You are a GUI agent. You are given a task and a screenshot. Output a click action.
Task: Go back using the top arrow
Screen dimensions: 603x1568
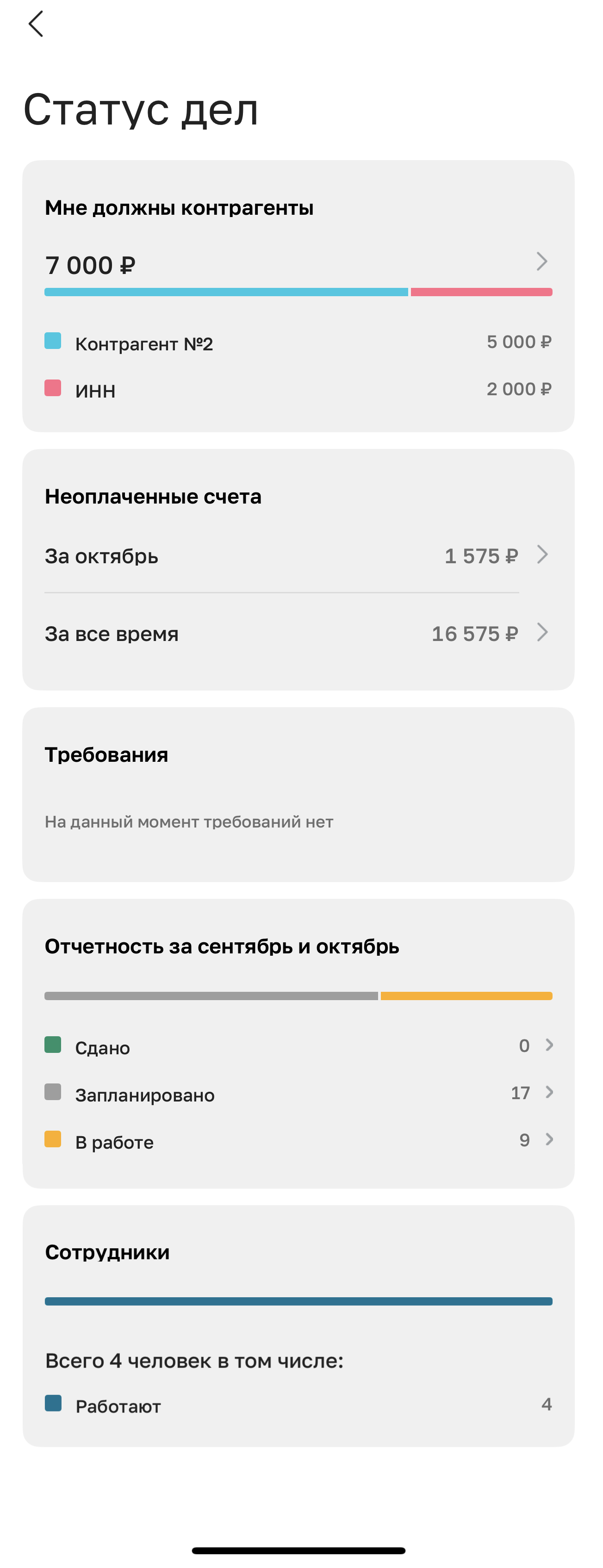tap(36, 25)
